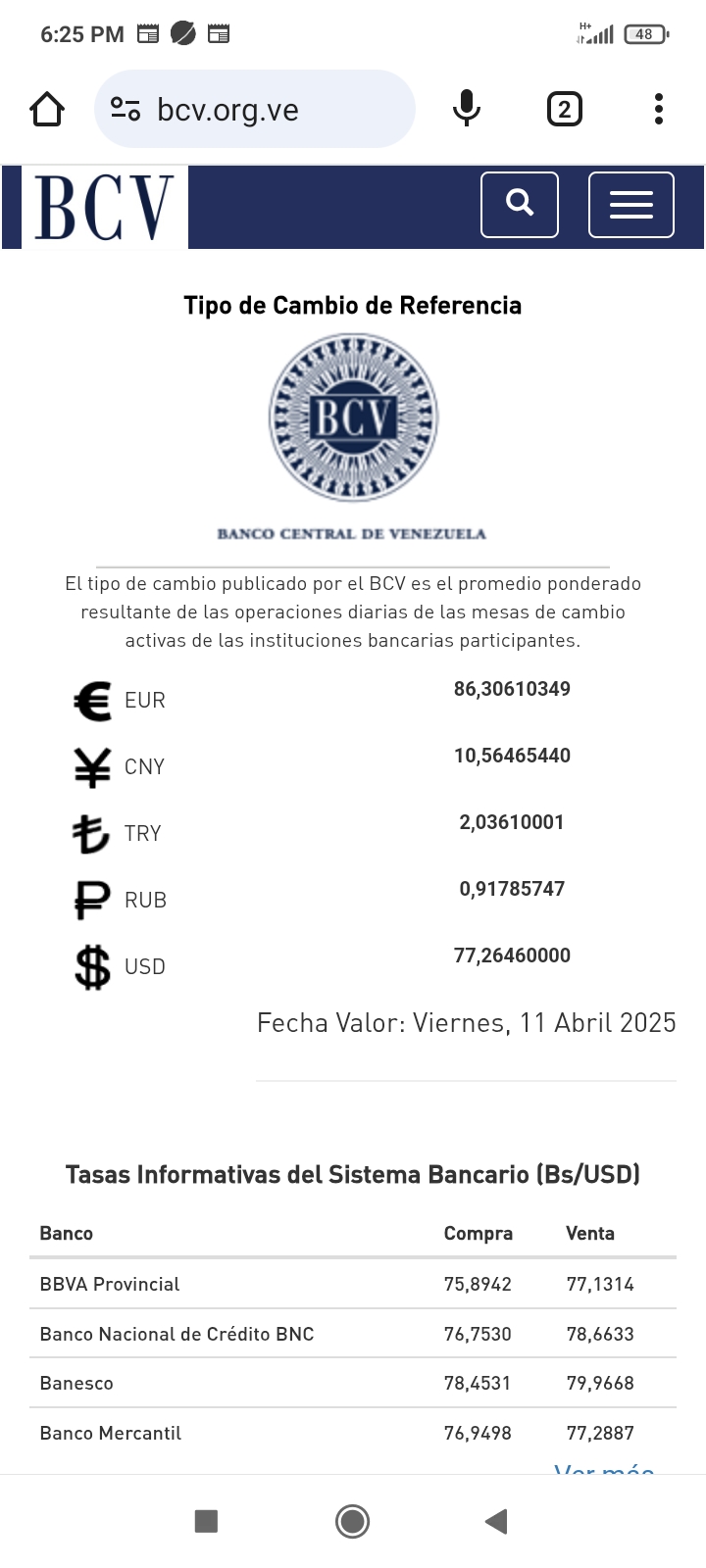View site information icon in address bar
Viewport: 706px width, 1568px height.
pos(126,109)
